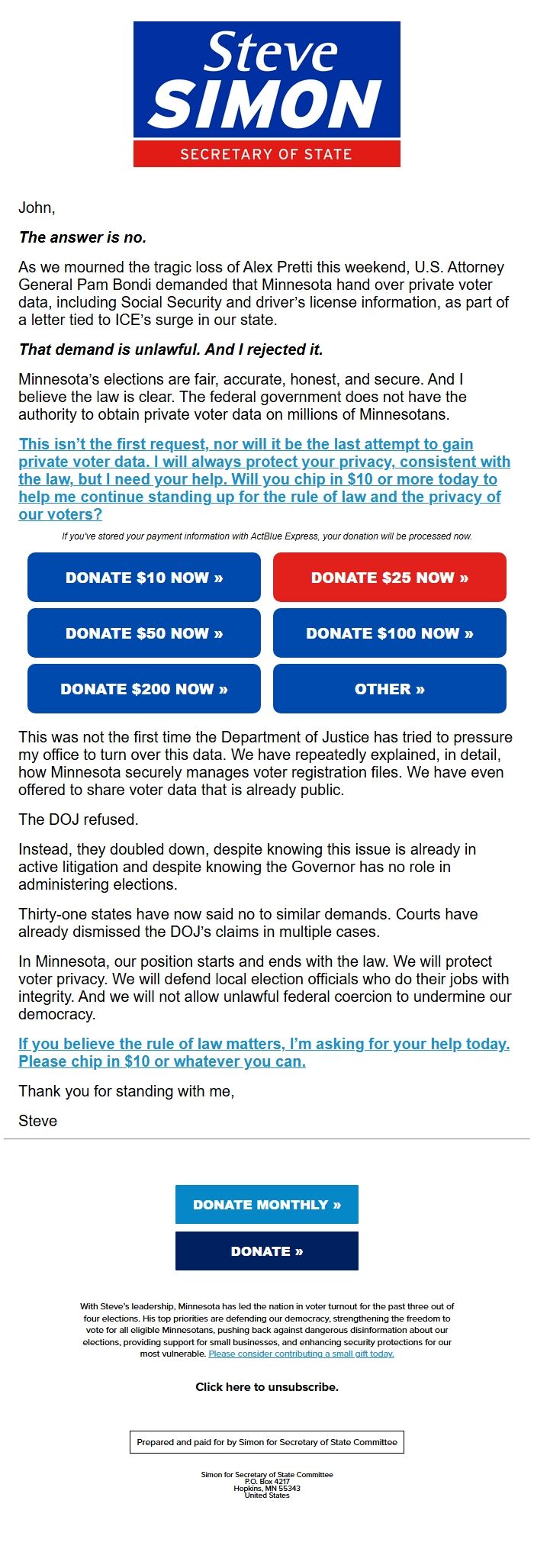Select the red Donate $25 Now button

[389, 578]
